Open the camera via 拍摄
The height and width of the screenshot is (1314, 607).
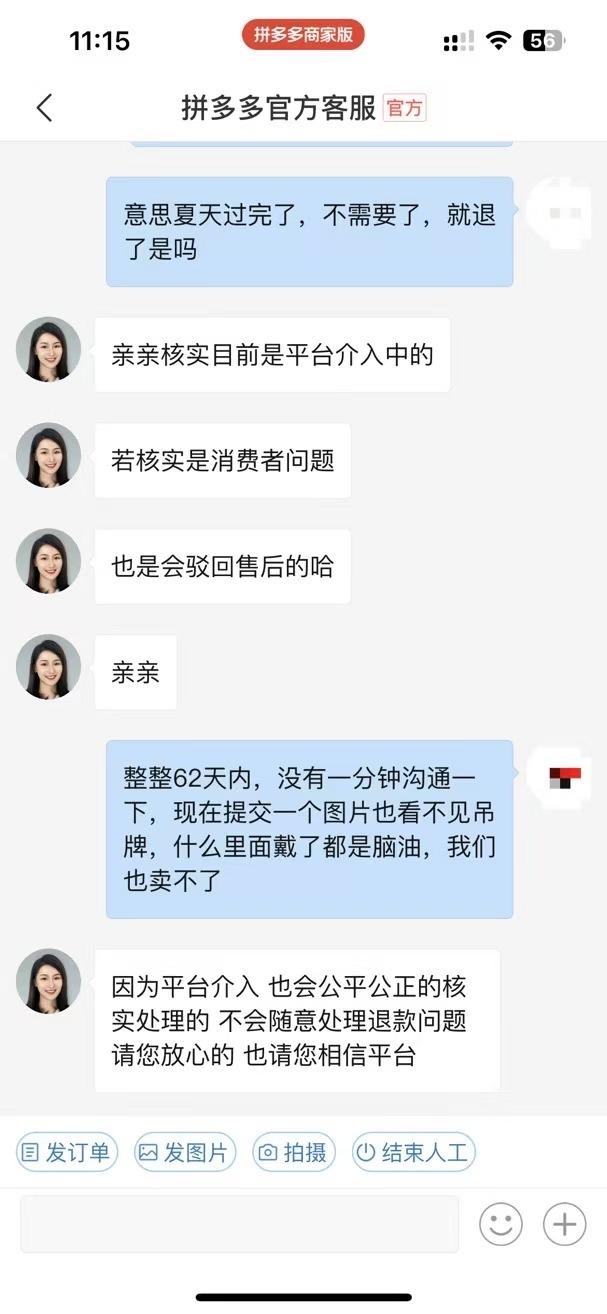294,1152
